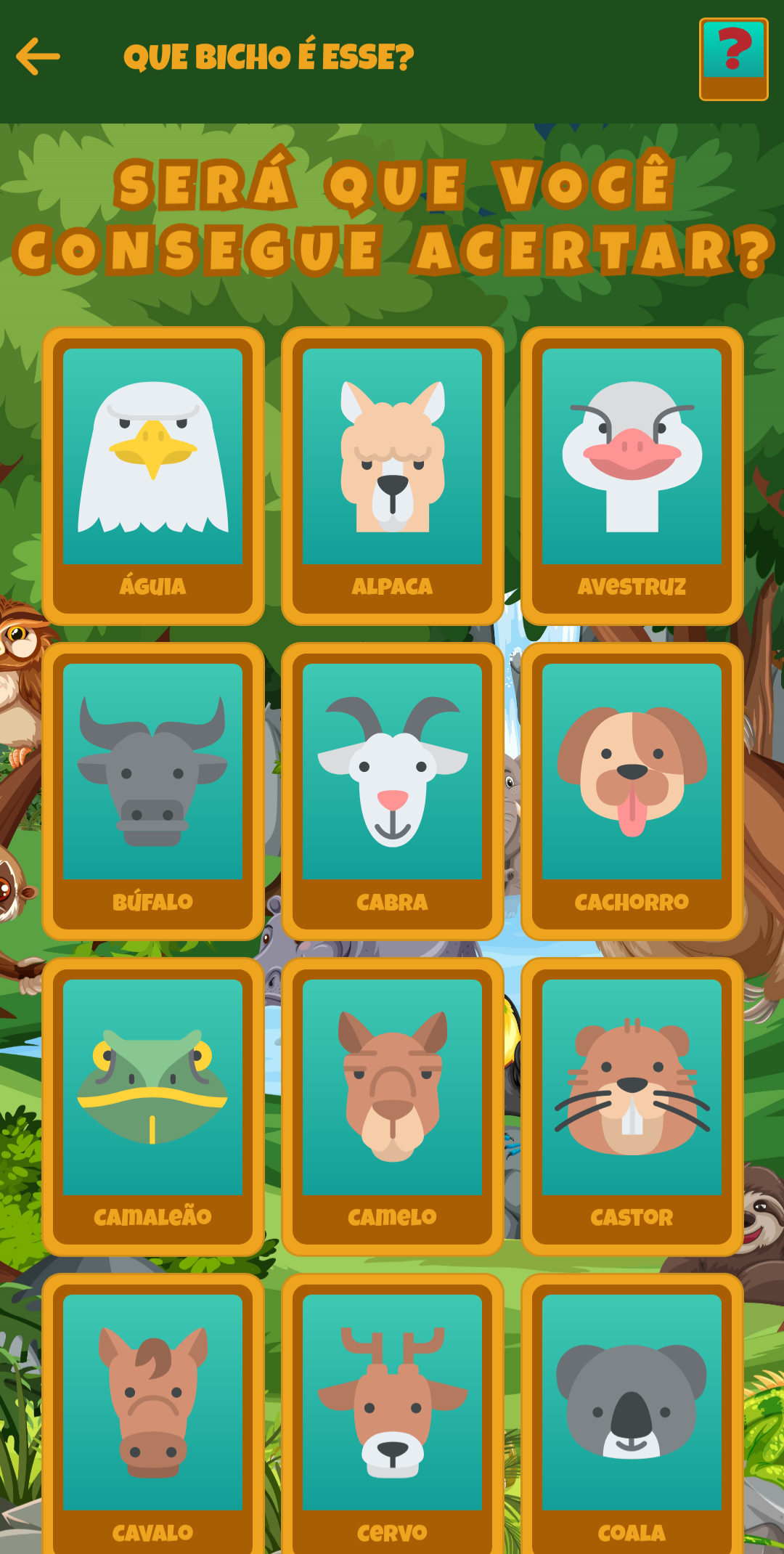Viewport: 784px width, 1554px height.
Task: Tap the Búfalo card
Action: click(153, 792)
